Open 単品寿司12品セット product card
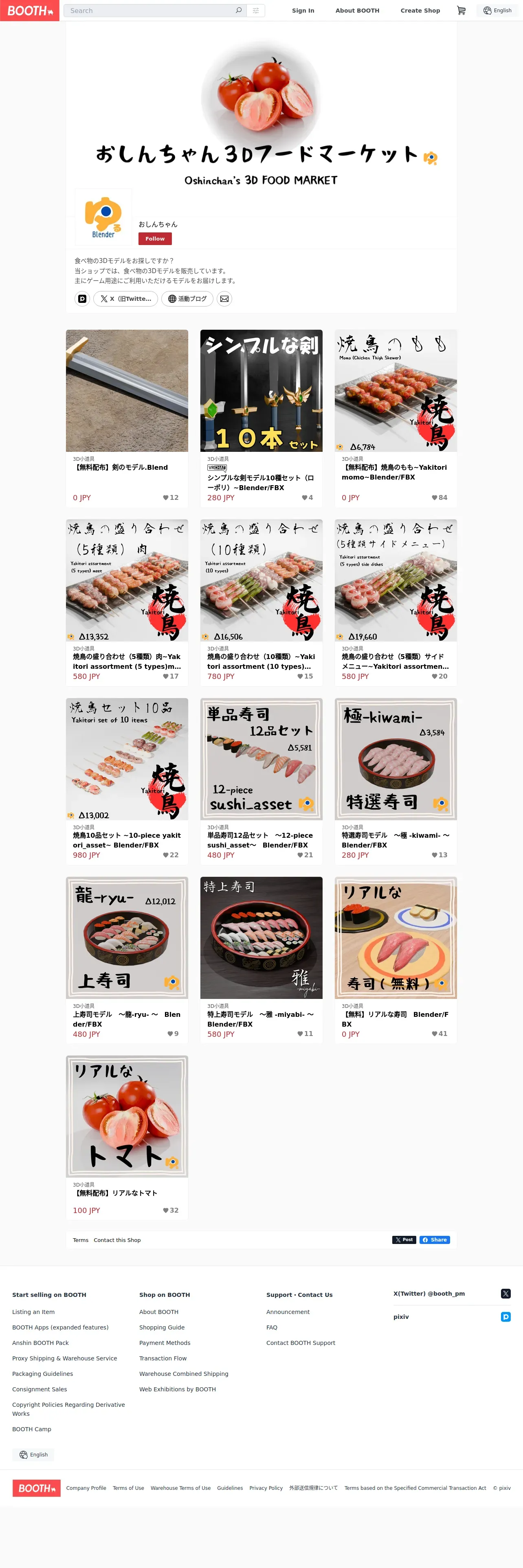Viewport: 523px width, 1568px height. 261,758
